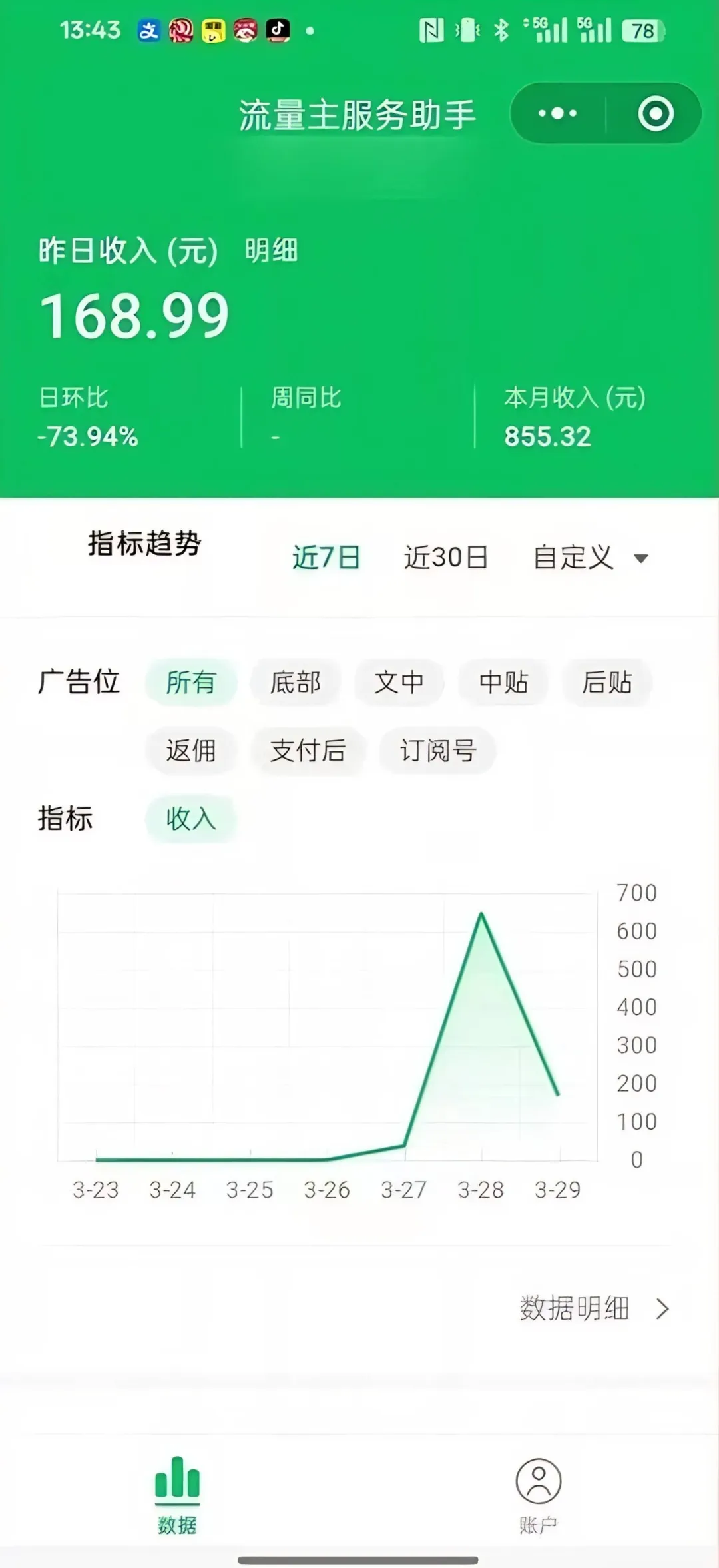Close the mini program via circle icon
The image size is (719, 1568).
tap(656, 113)
